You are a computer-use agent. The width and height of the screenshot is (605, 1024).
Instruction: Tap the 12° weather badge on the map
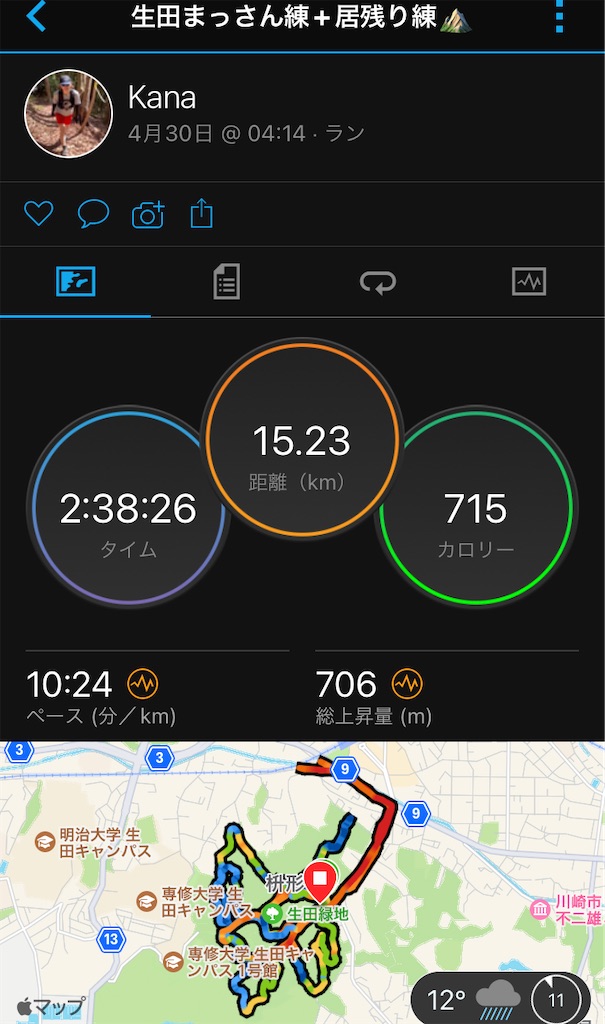click(x=501, y=999)
